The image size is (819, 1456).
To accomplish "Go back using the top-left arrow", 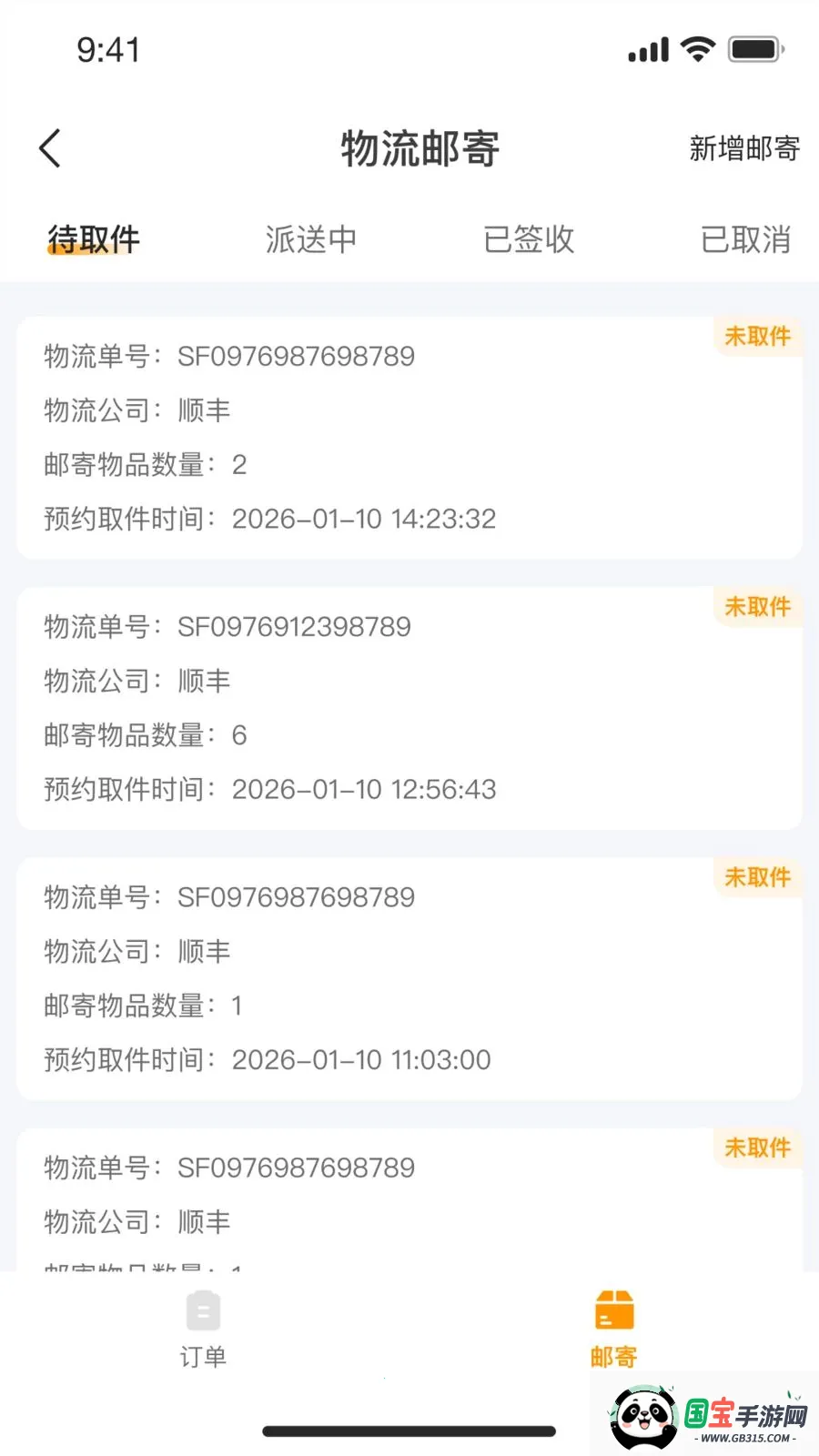I will (50, 148).
